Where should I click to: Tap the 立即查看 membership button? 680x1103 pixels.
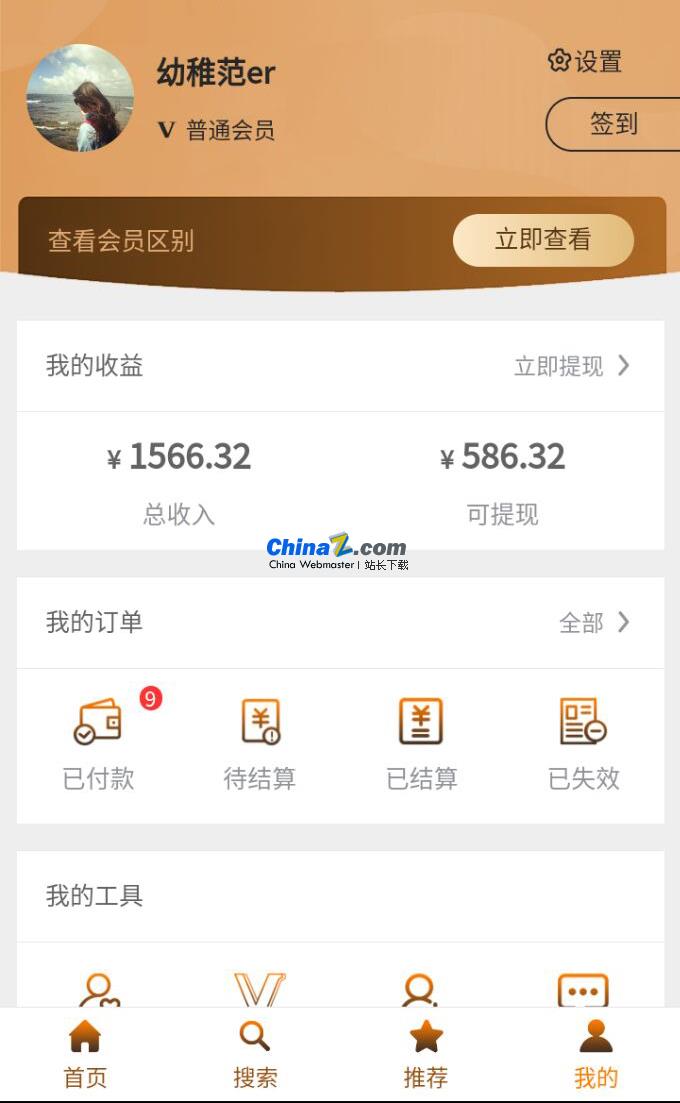click(x=543, y=240)
